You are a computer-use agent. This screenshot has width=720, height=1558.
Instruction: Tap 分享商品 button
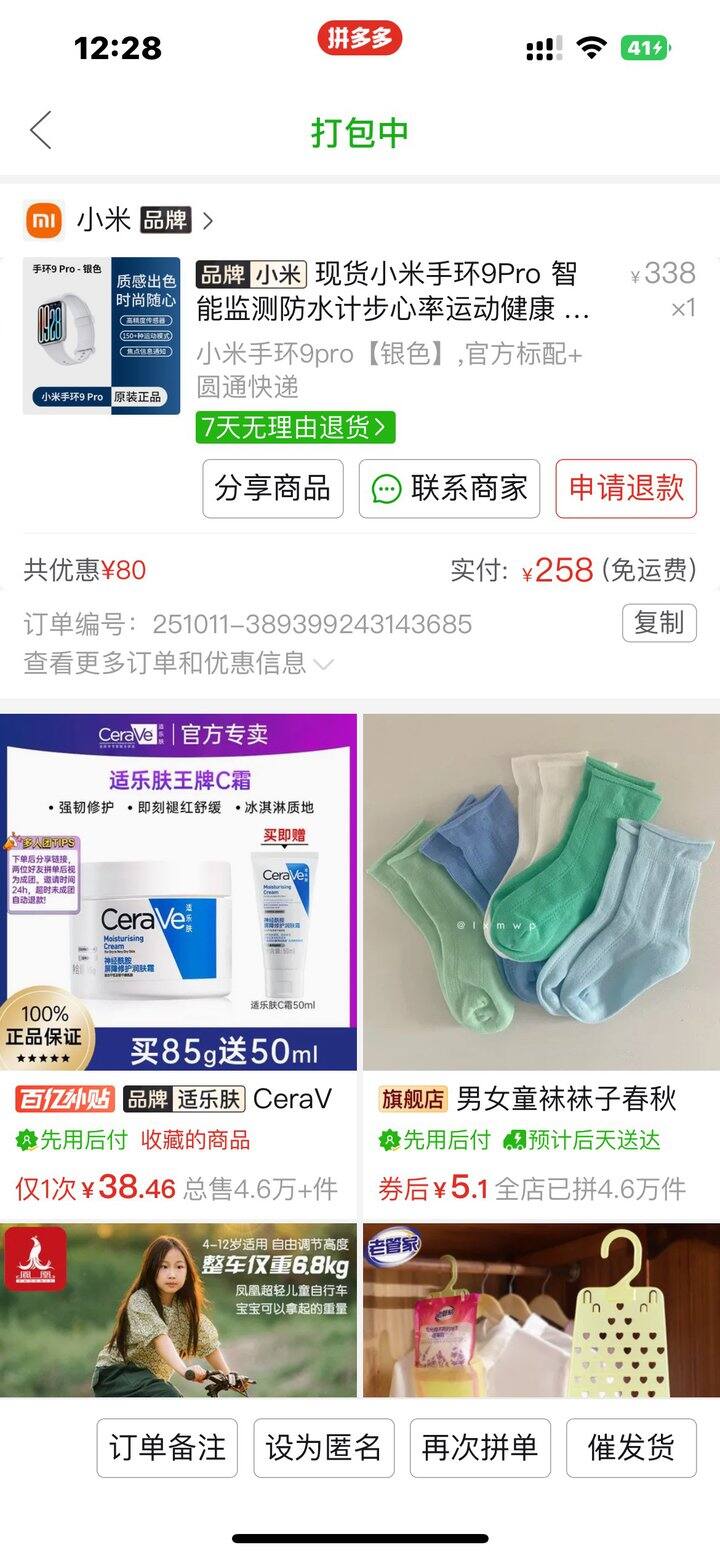pos(273,488)
